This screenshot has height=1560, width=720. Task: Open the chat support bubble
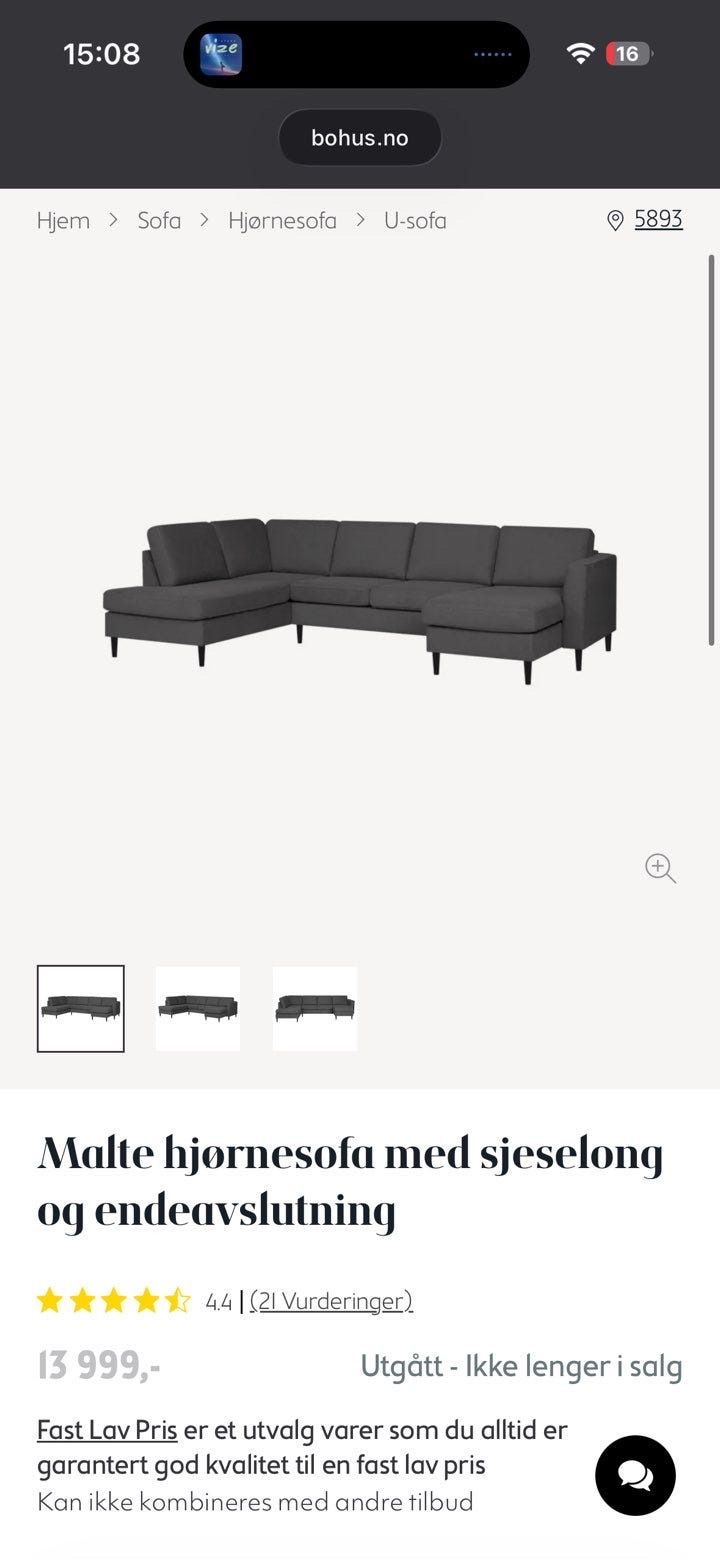tap(635, 1475)
